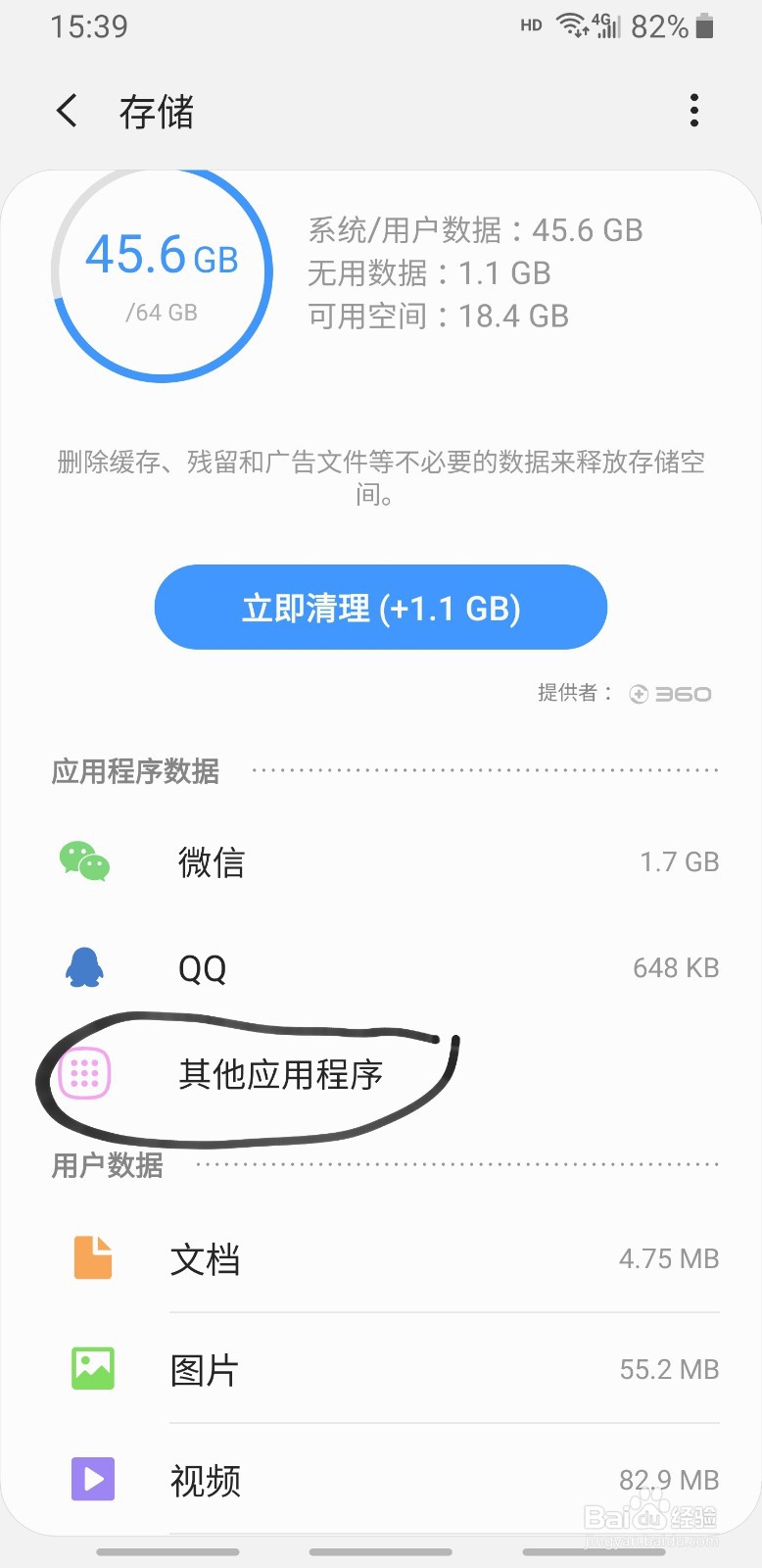Tap the battery indicator in the status bar

tap(704, 25)
